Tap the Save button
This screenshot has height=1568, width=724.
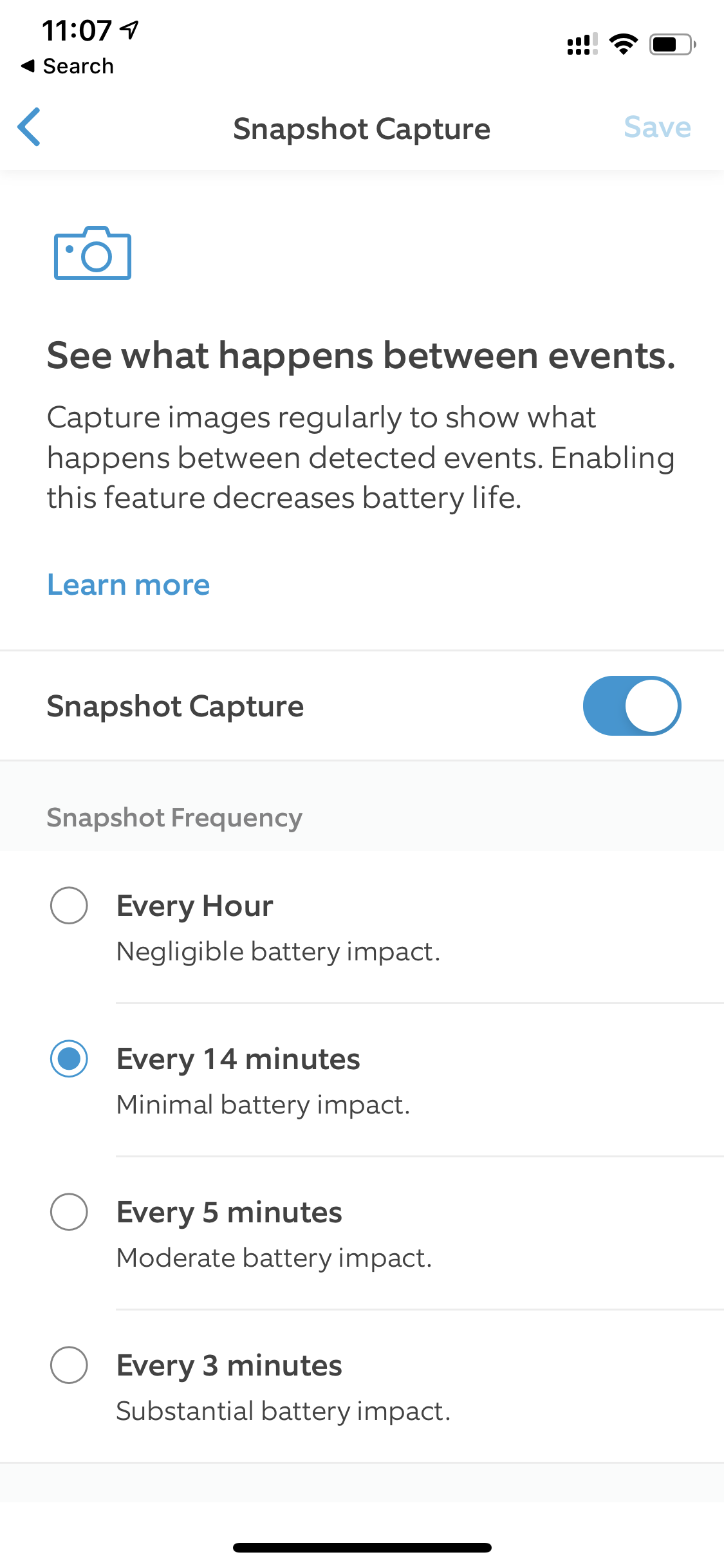tap(657, 127)
